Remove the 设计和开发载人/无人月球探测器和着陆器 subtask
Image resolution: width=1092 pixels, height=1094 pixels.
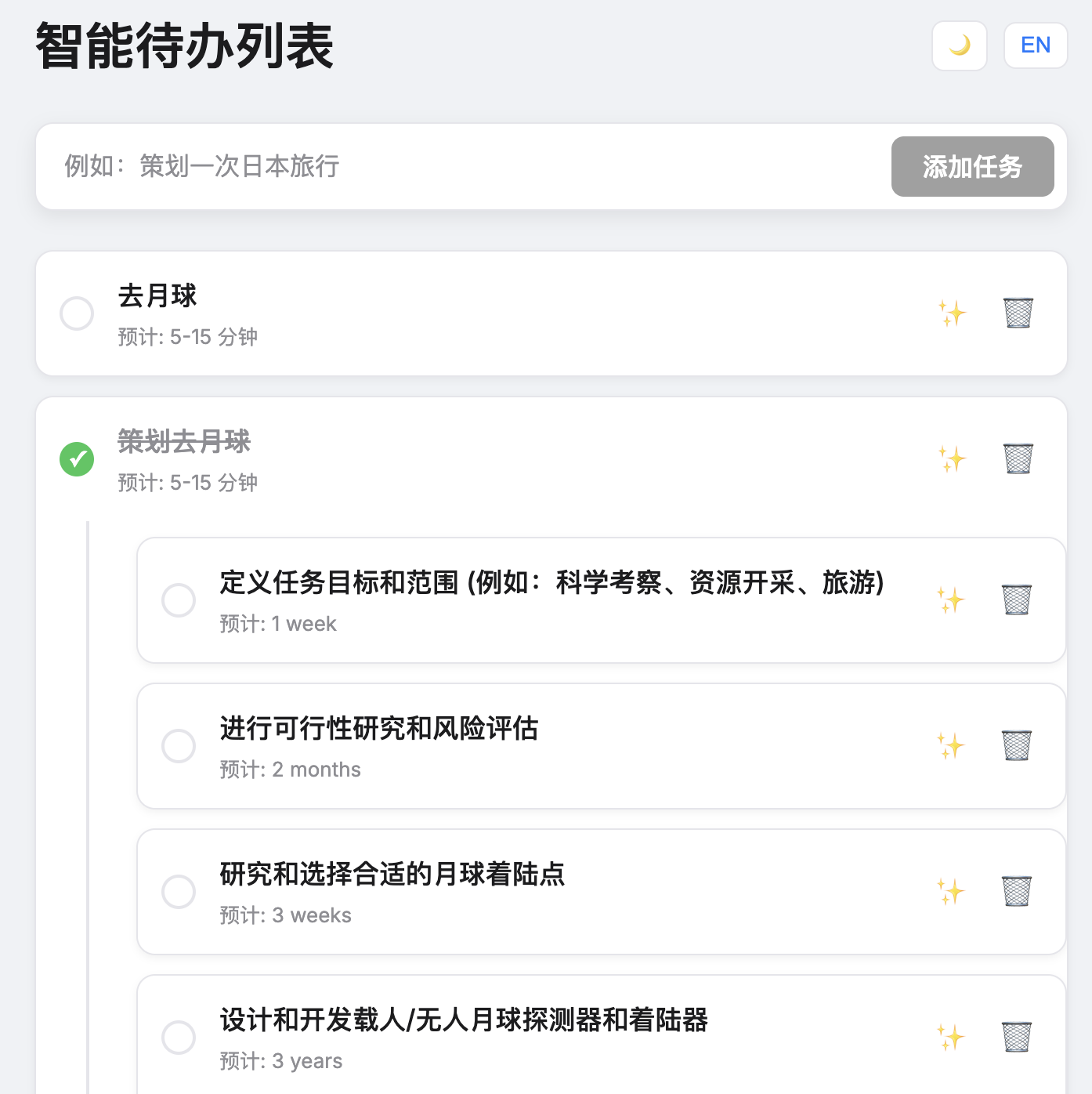pos(1017,1036)
